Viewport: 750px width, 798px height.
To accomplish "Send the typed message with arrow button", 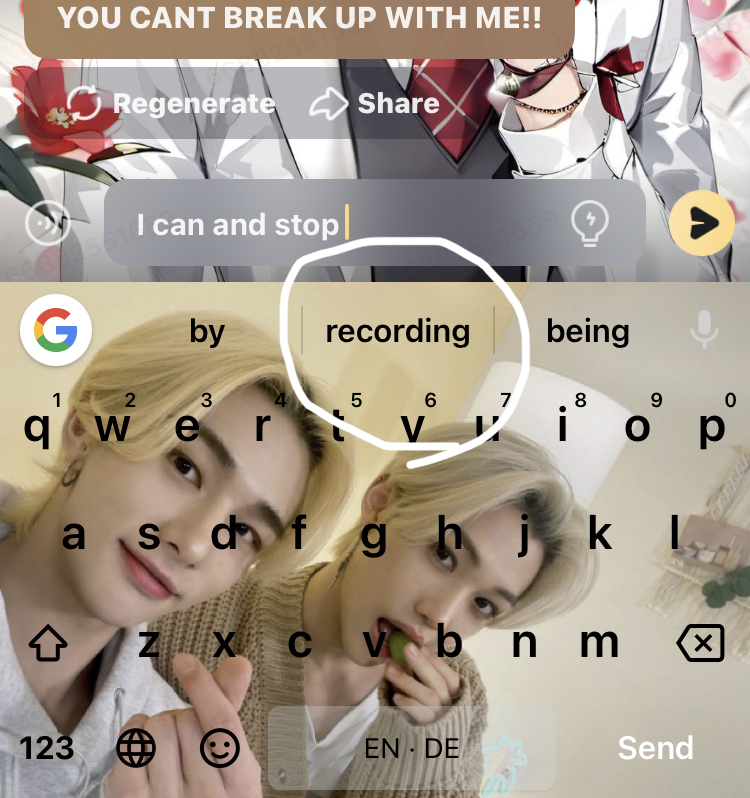I will tap(701, 223).
